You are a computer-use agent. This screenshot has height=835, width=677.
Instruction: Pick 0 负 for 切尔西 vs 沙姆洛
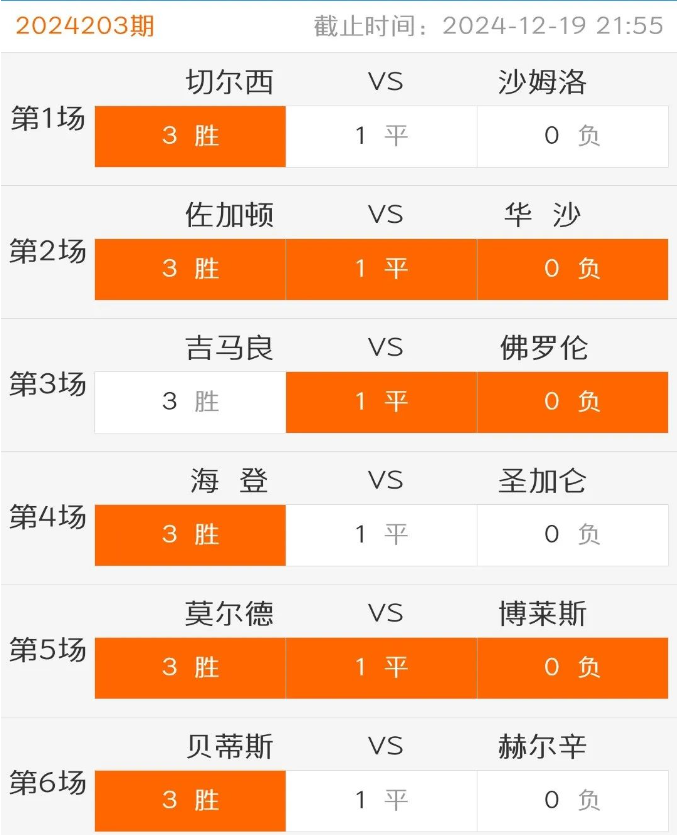[572, 136]
